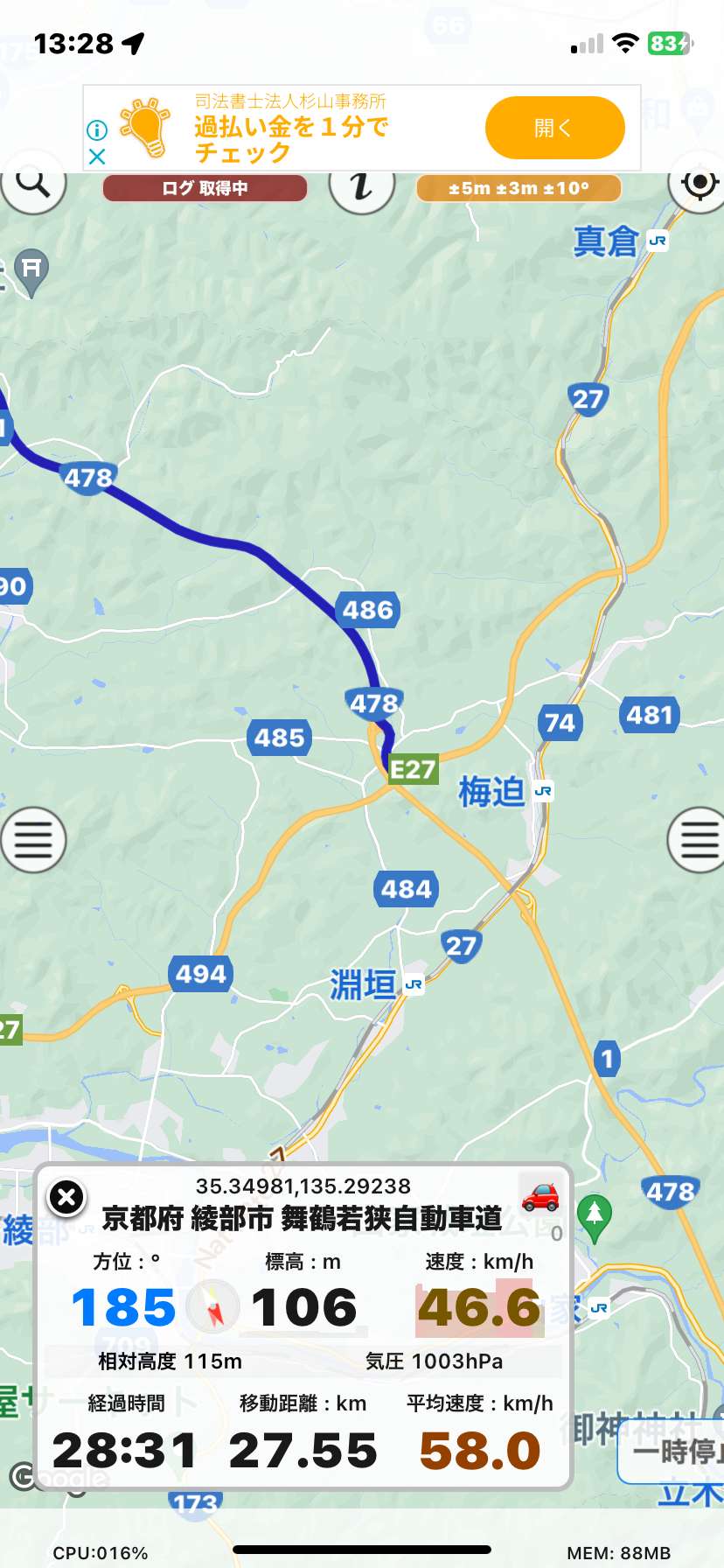
Task: Dismiss the ad banner with X
Action: coord(97,157)
